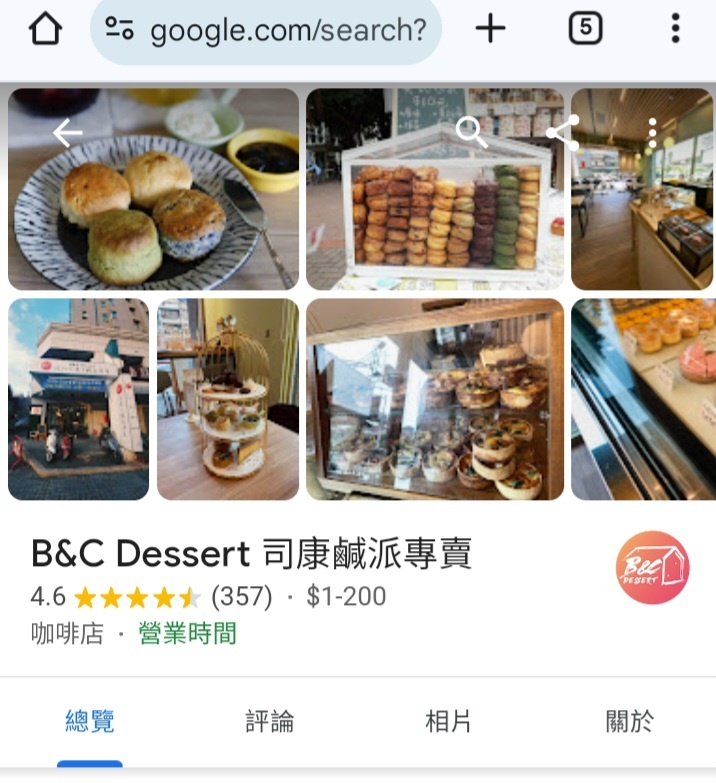
Task: Open more options over the photos
Action: click(x=652, y=133)
